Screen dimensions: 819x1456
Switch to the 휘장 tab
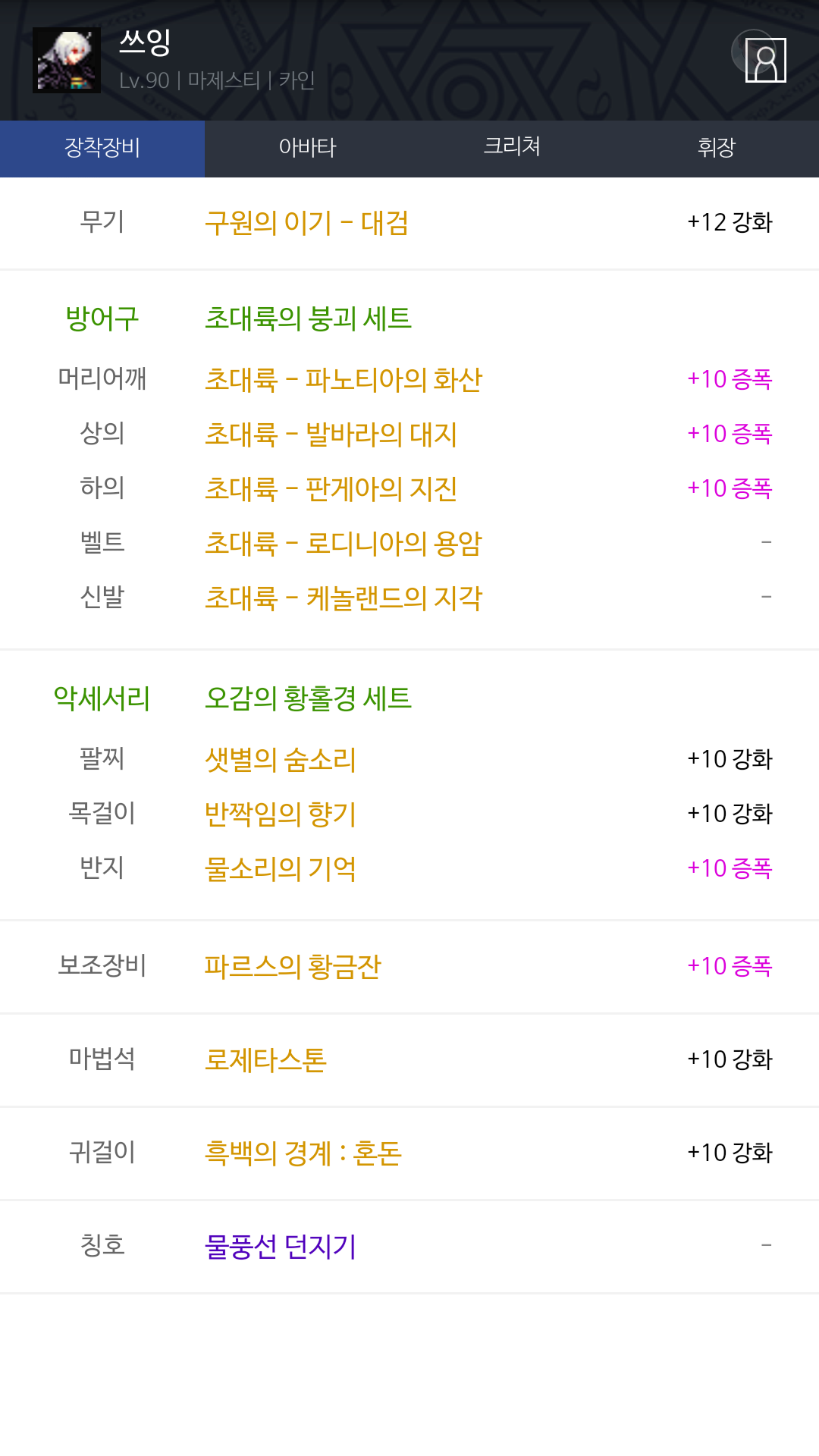[x=717, y=148]
